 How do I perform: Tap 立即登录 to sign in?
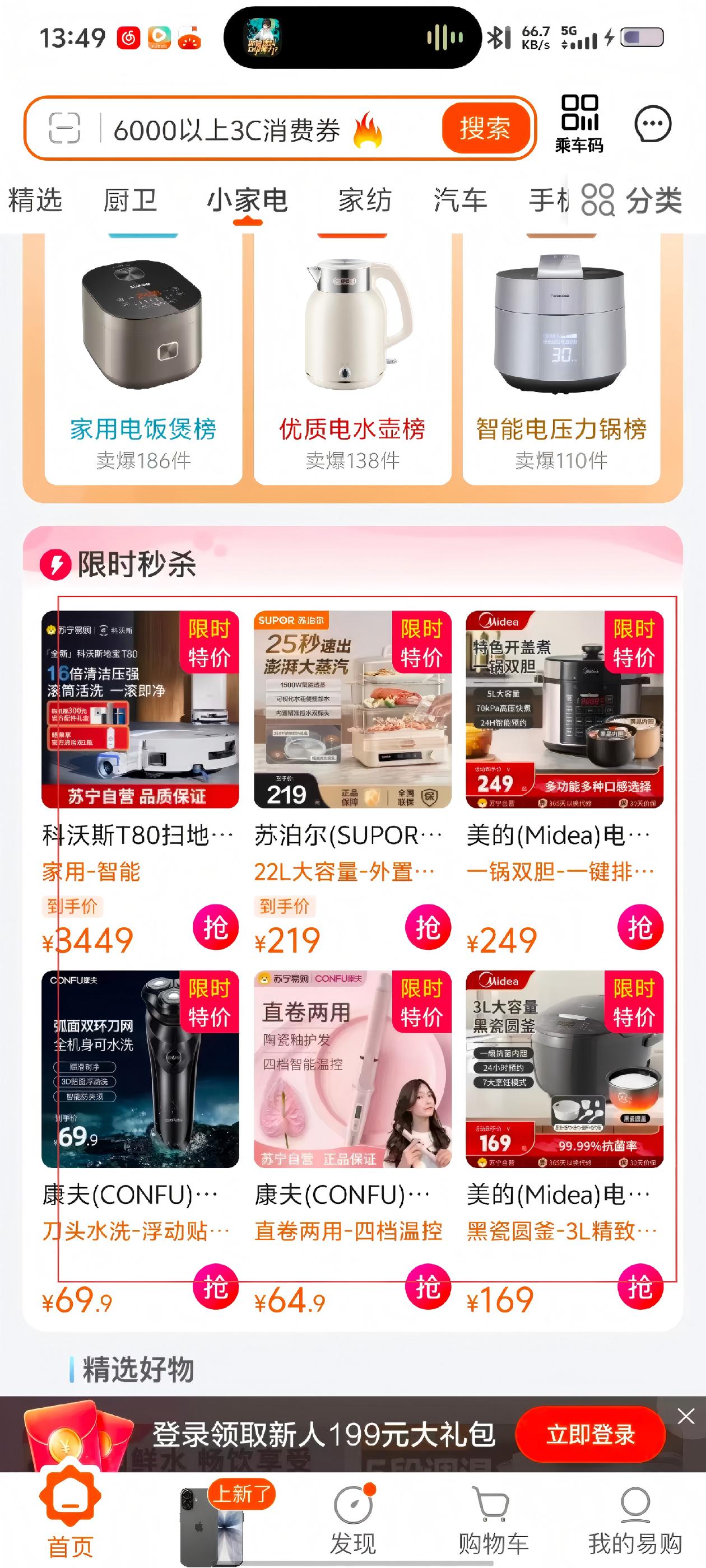click(590, 1434)
